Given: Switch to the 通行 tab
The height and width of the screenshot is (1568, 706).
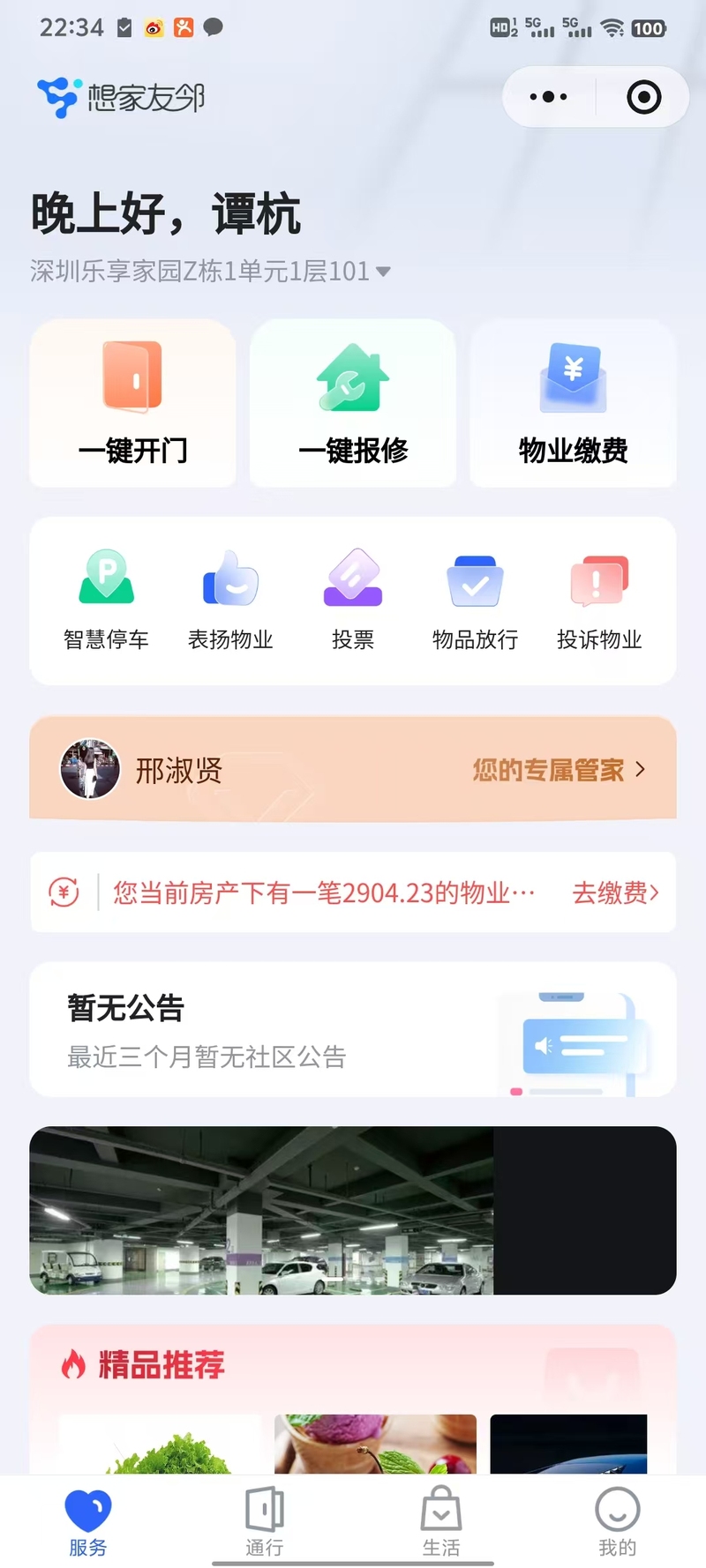Looking at the screenshot, I should click(x=264, y=1520).
